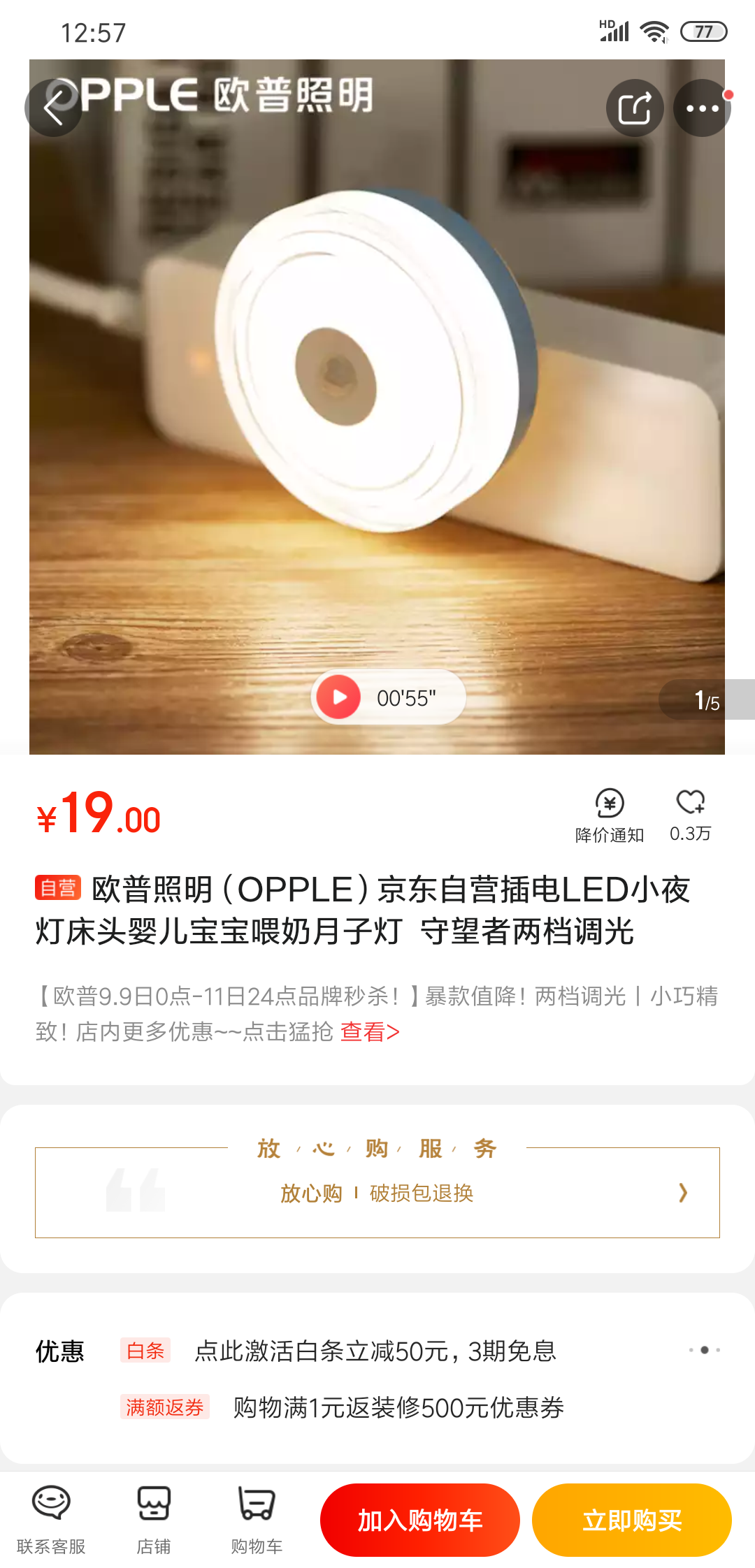Go back using the top-left arrow
755x1568 pixels.
point(54,108)
